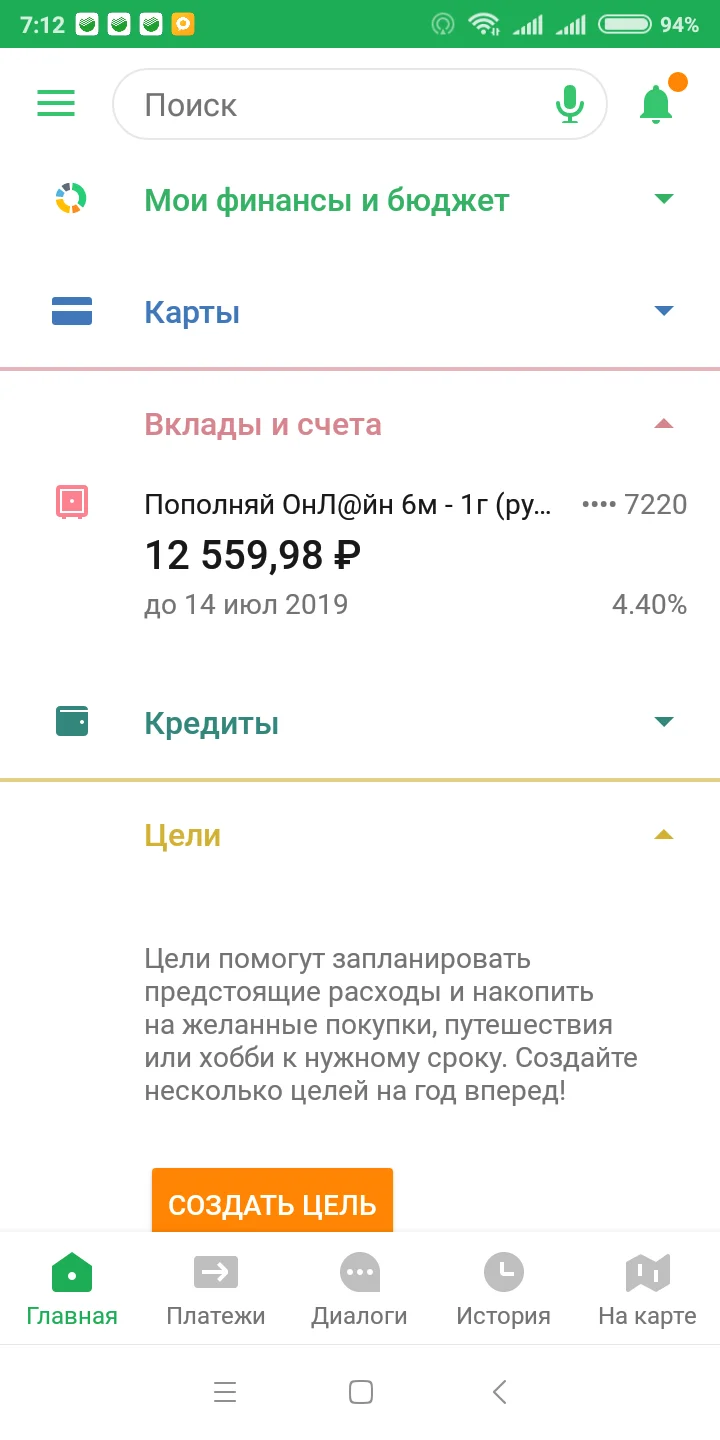720x1440 pixels.
Task: Click the pie chart icon beside Мои финансы
Action: click(x=70, y=198)
